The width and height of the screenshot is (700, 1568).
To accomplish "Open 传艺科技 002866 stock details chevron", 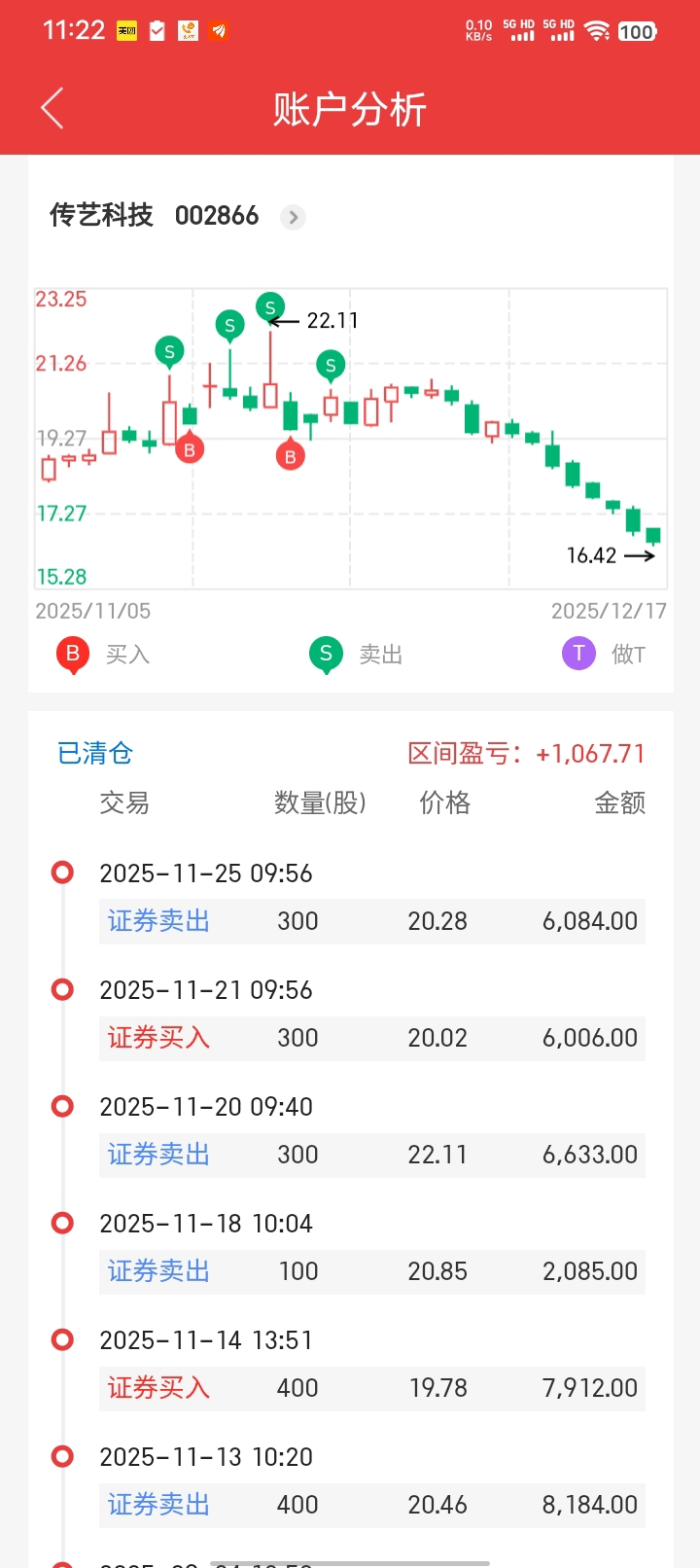I will click(293, 217).
